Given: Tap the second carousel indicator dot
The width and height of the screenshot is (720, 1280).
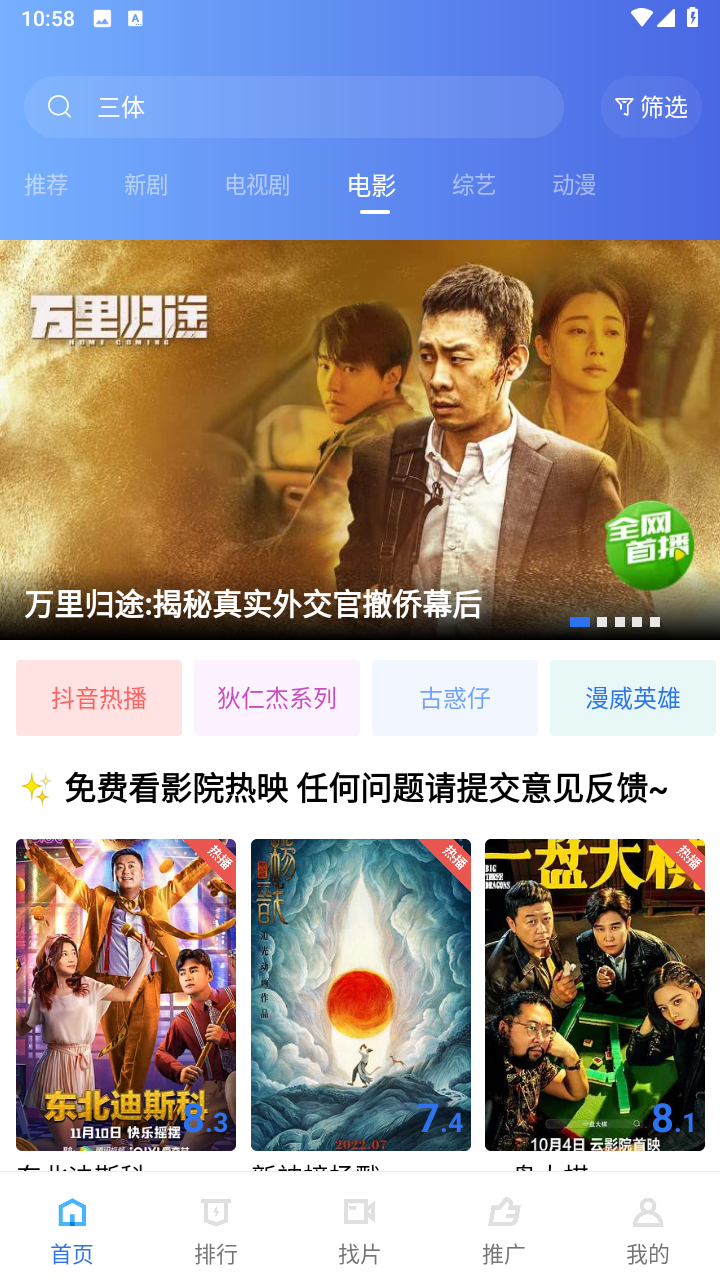Looking at the screenshot, I should click(x=603, y=621).
